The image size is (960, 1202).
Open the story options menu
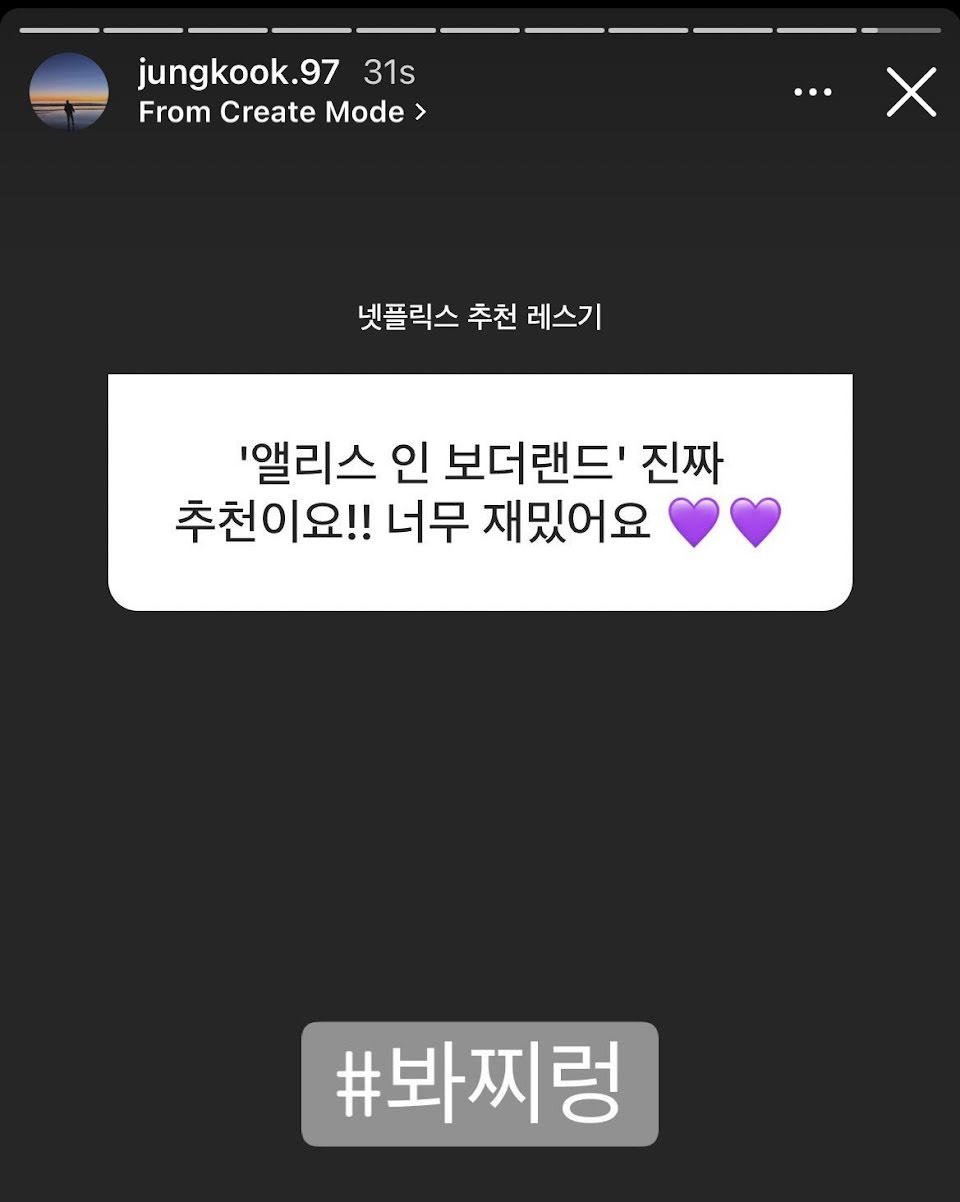[x=813, y=92]
